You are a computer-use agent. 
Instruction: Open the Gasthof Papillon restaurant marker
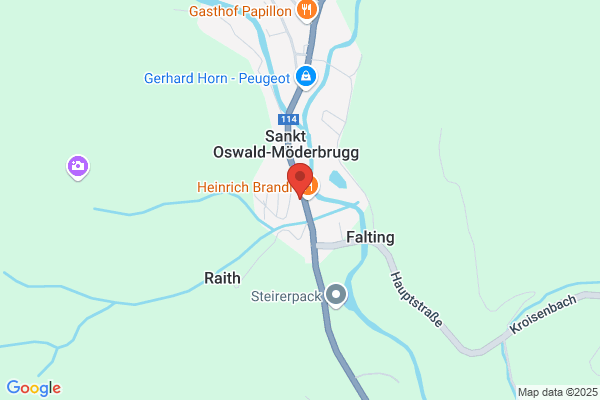(x=306, y=10)
